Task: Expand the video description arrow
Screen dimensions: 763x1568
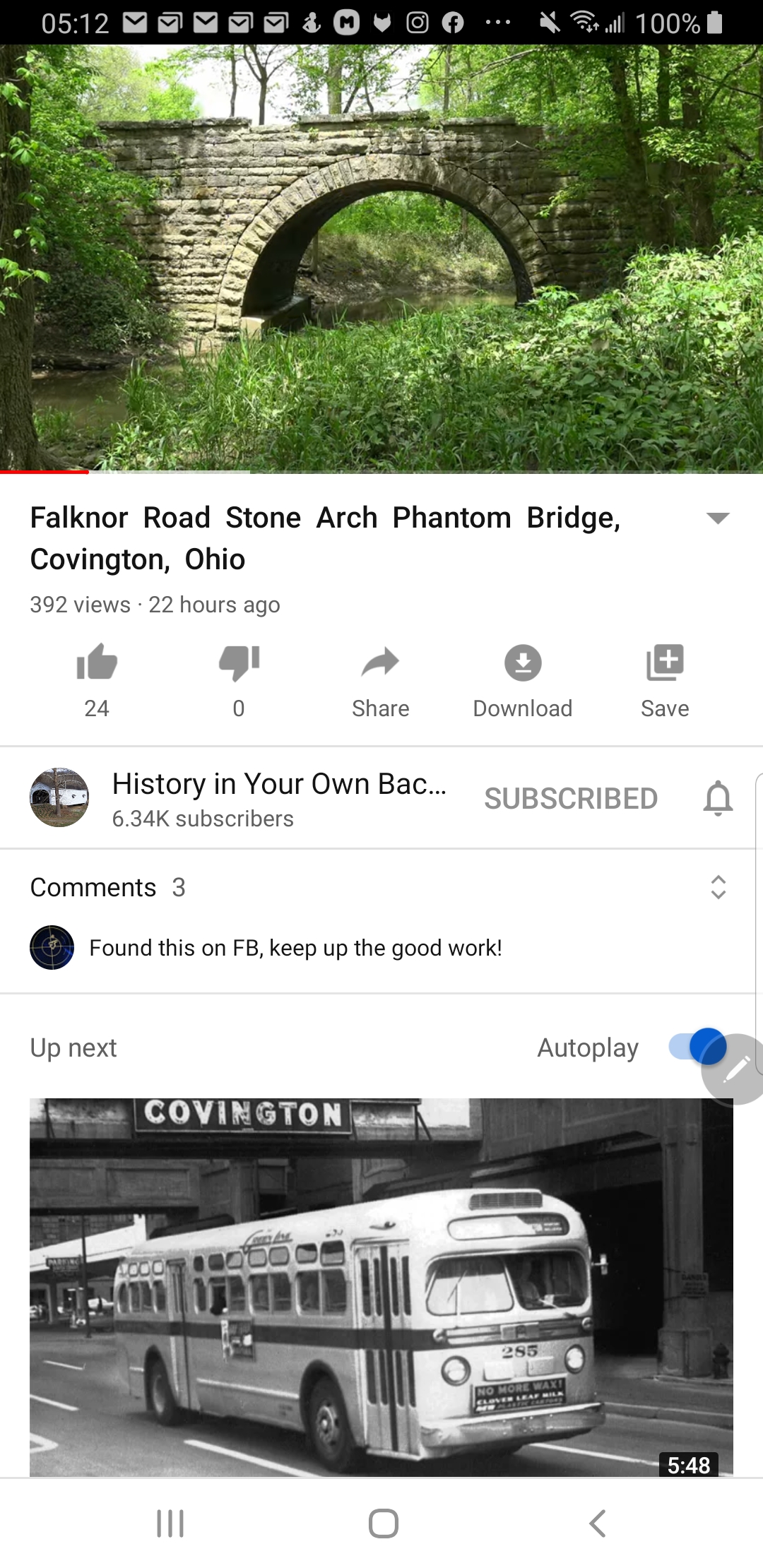Action: 718,518
